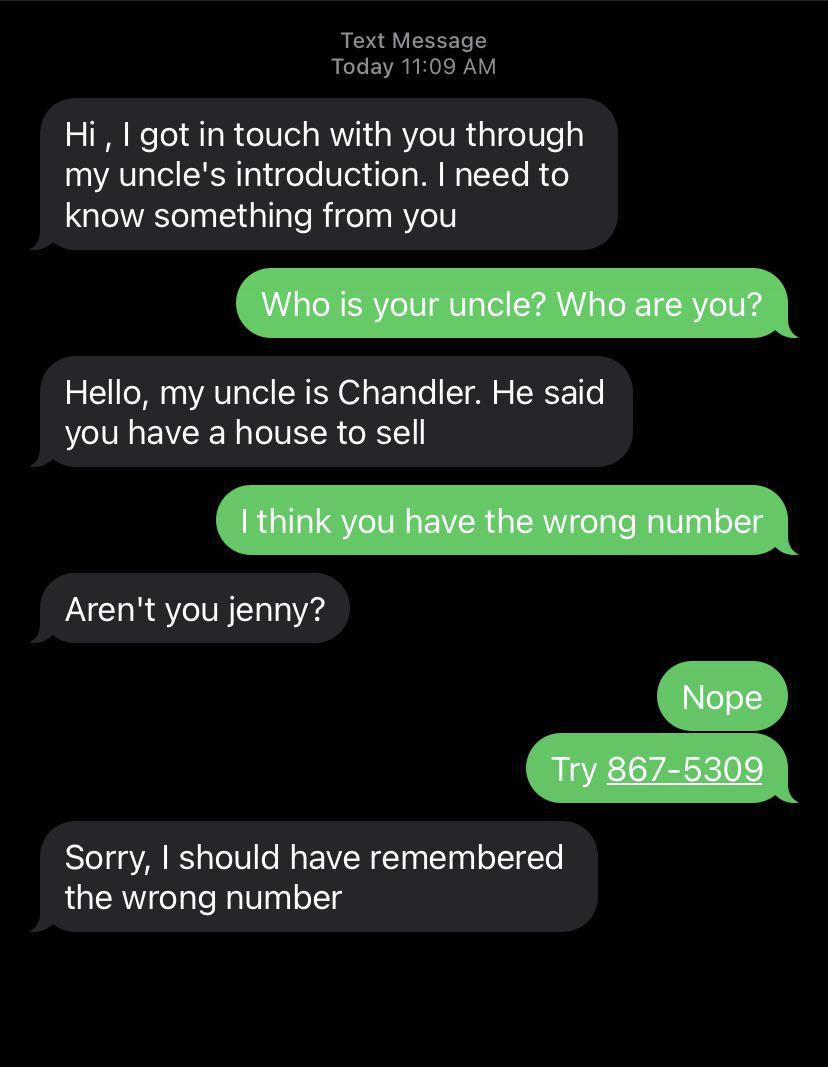
Task: Select the 'Aren't you jenny?' message bubble
Action: coord(190,608)
